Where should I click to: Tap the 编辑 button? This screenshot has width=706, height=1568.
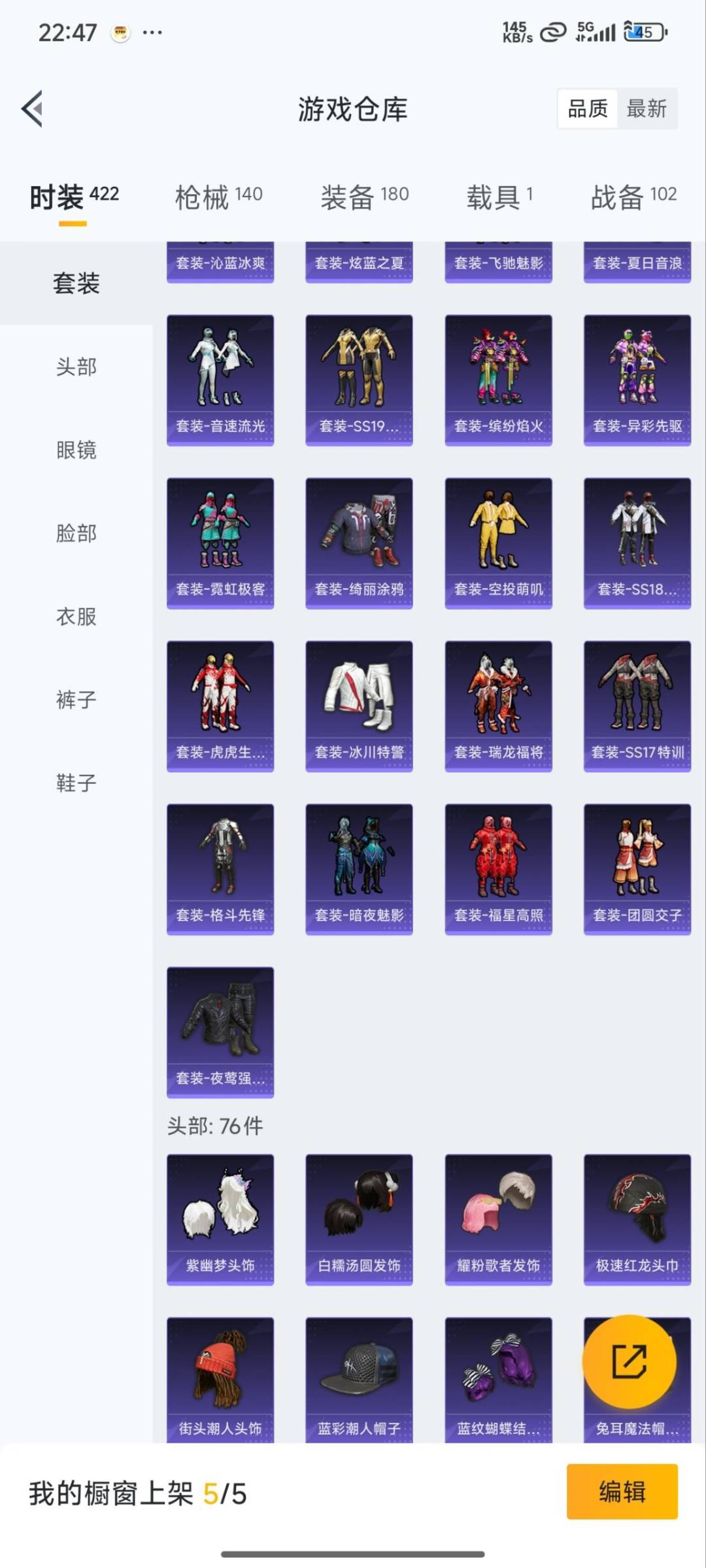[x=622, y=1492]
